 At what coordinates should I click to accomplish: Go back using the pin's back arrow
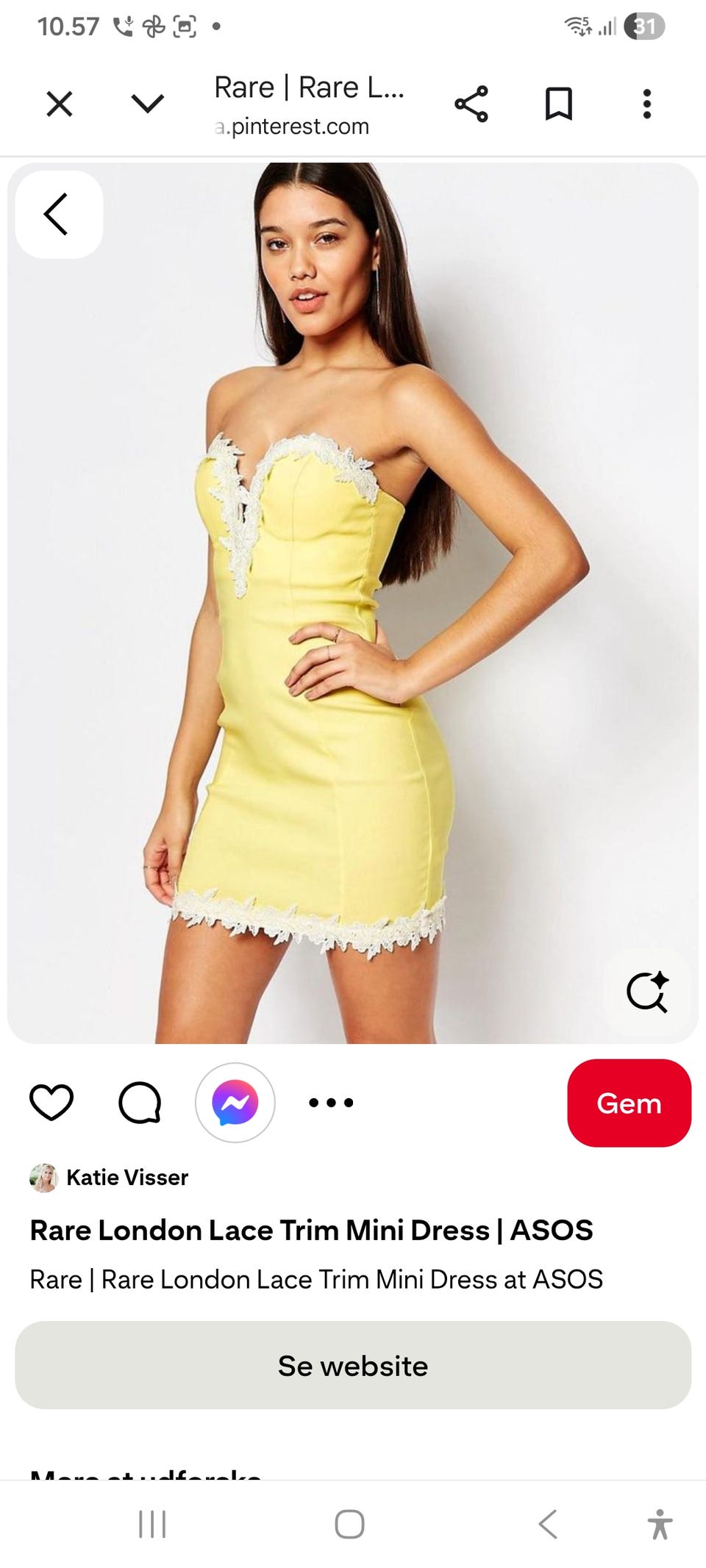tap(59, 214)
